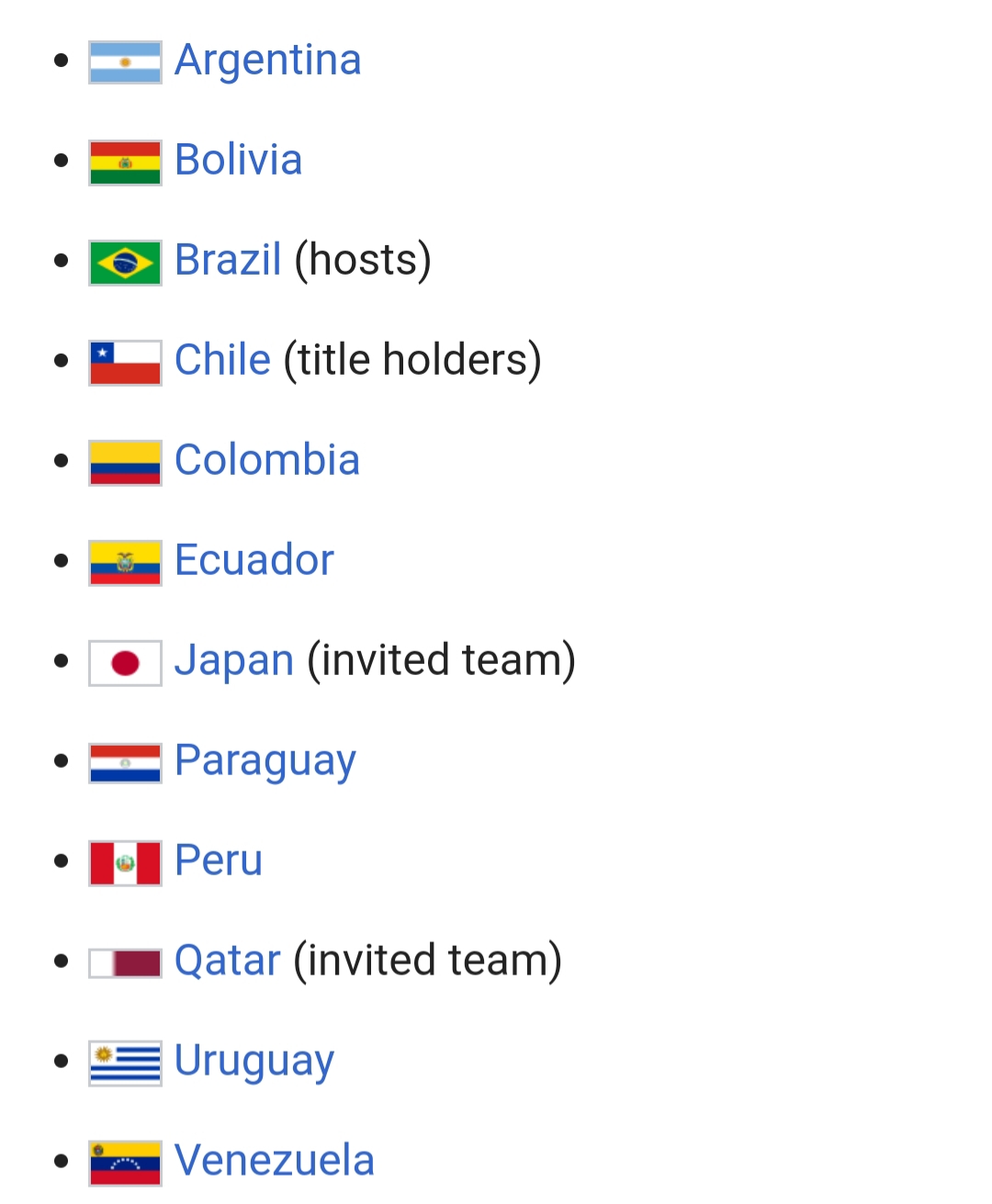992x1204 pixels.
Task: Go to the Ecuador page
Action: 254,561
